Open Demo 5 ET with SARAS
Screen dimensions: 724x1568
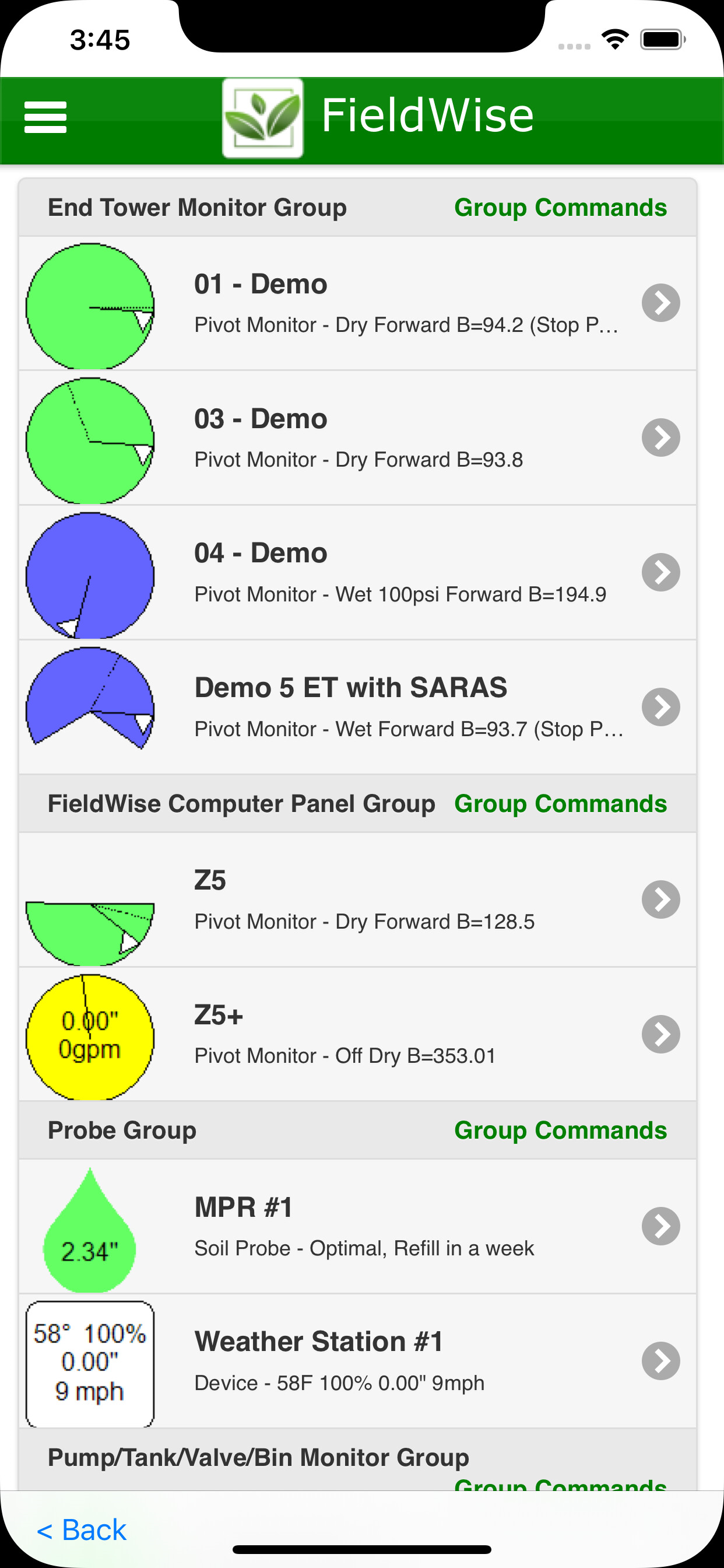[x=358, y=706]
